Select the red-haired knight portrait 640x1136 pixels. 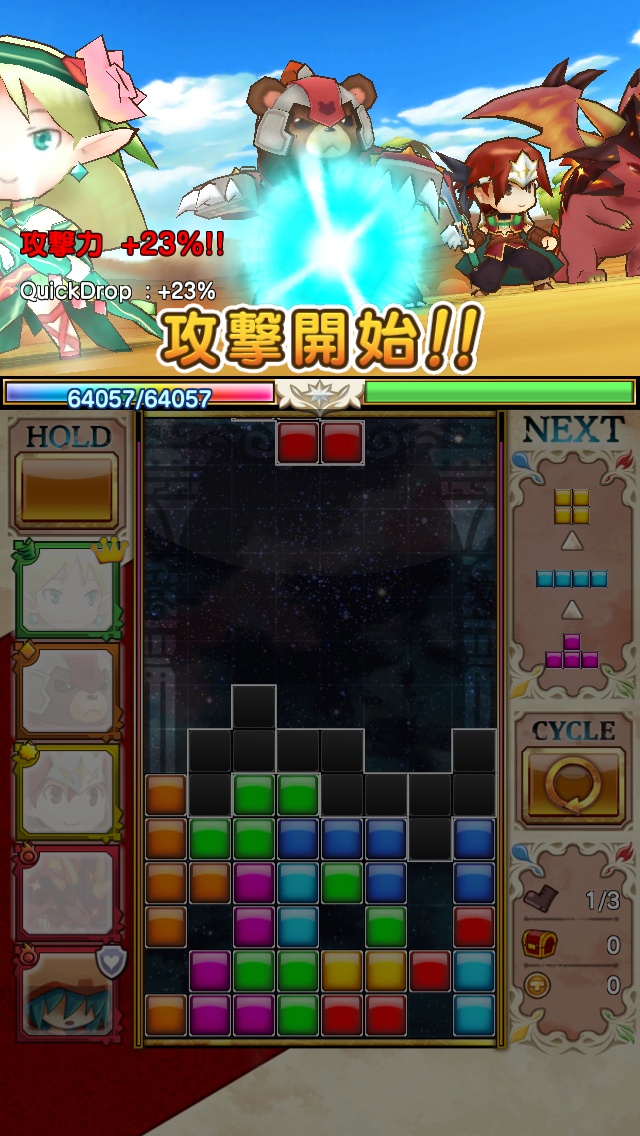pos(67,791)
